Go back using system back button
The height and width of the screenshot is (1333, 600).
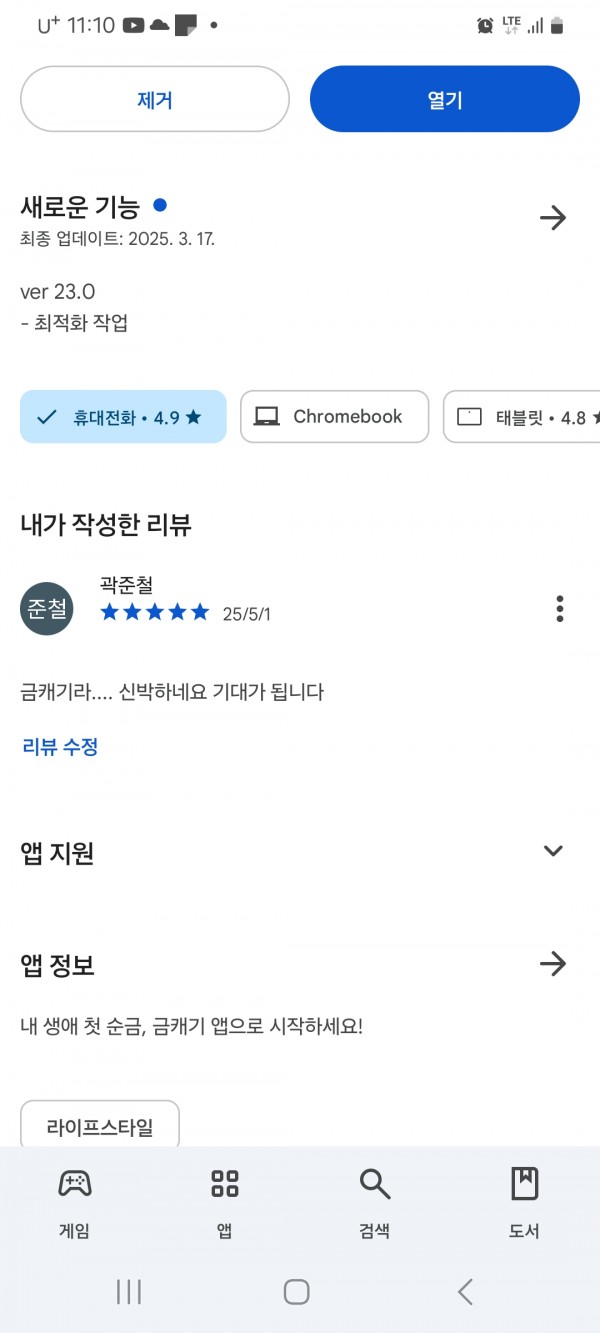465,1292
